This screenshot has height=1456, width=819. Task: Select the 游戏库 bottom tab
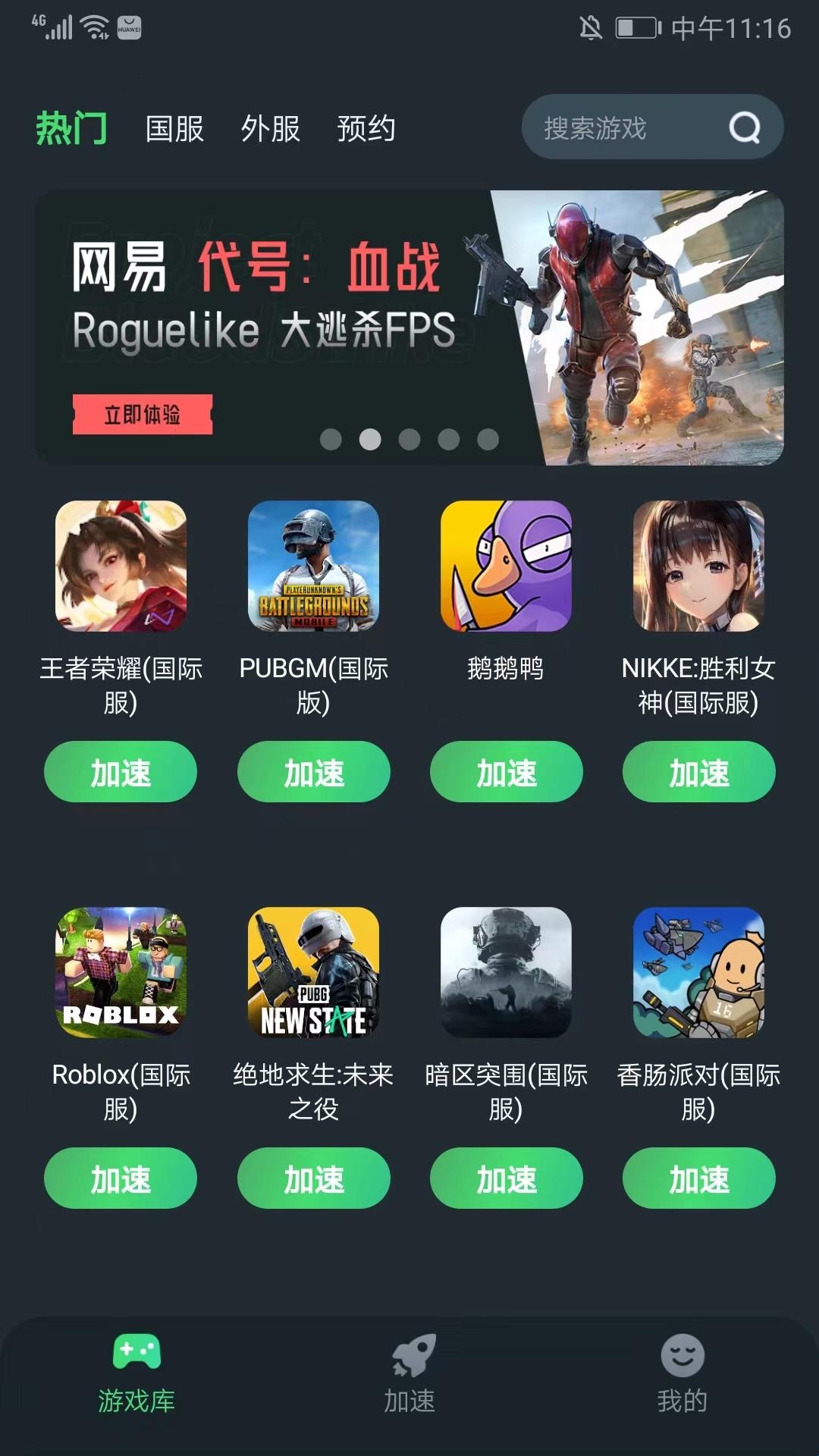(136, 1373)
